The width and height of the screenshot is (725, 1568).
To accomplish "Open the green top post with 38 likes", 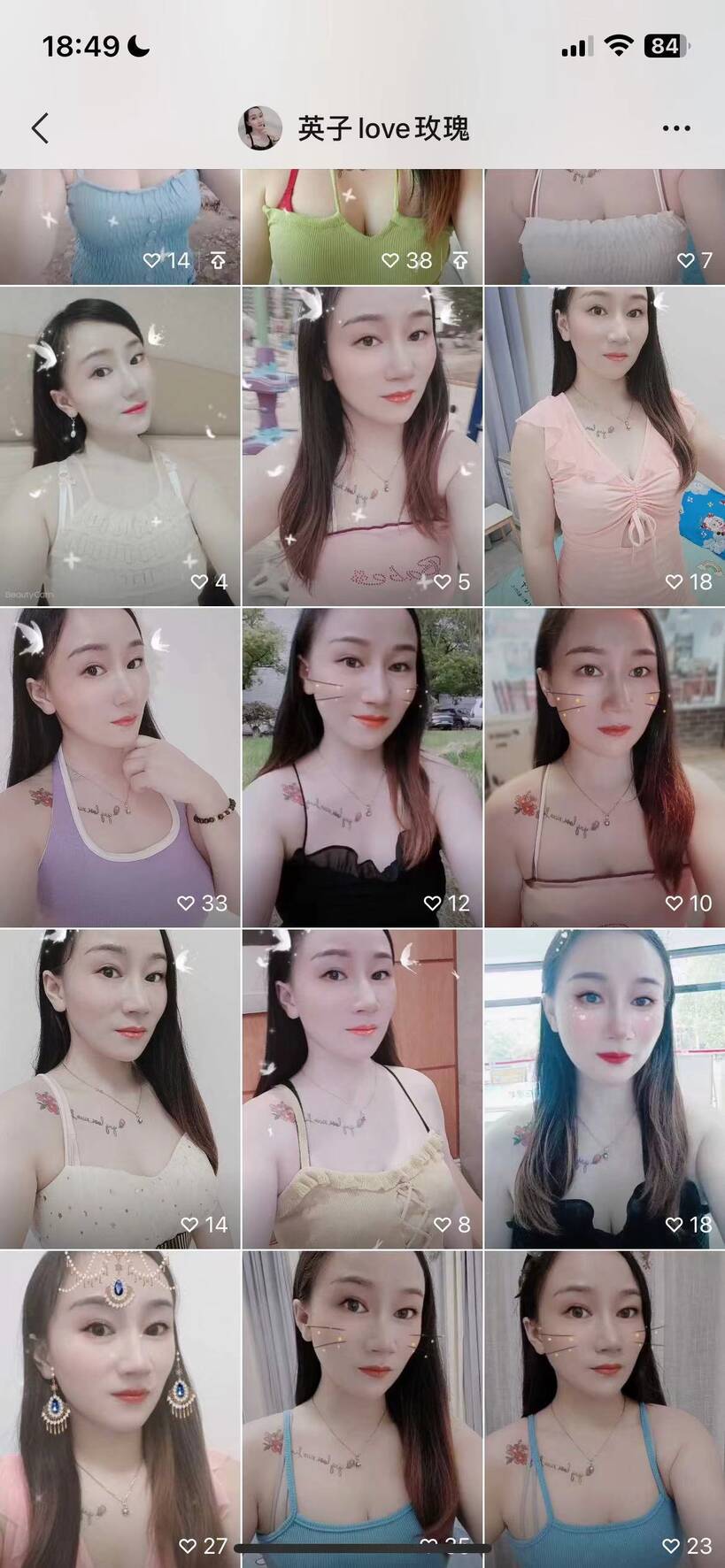I will point(362,227).
